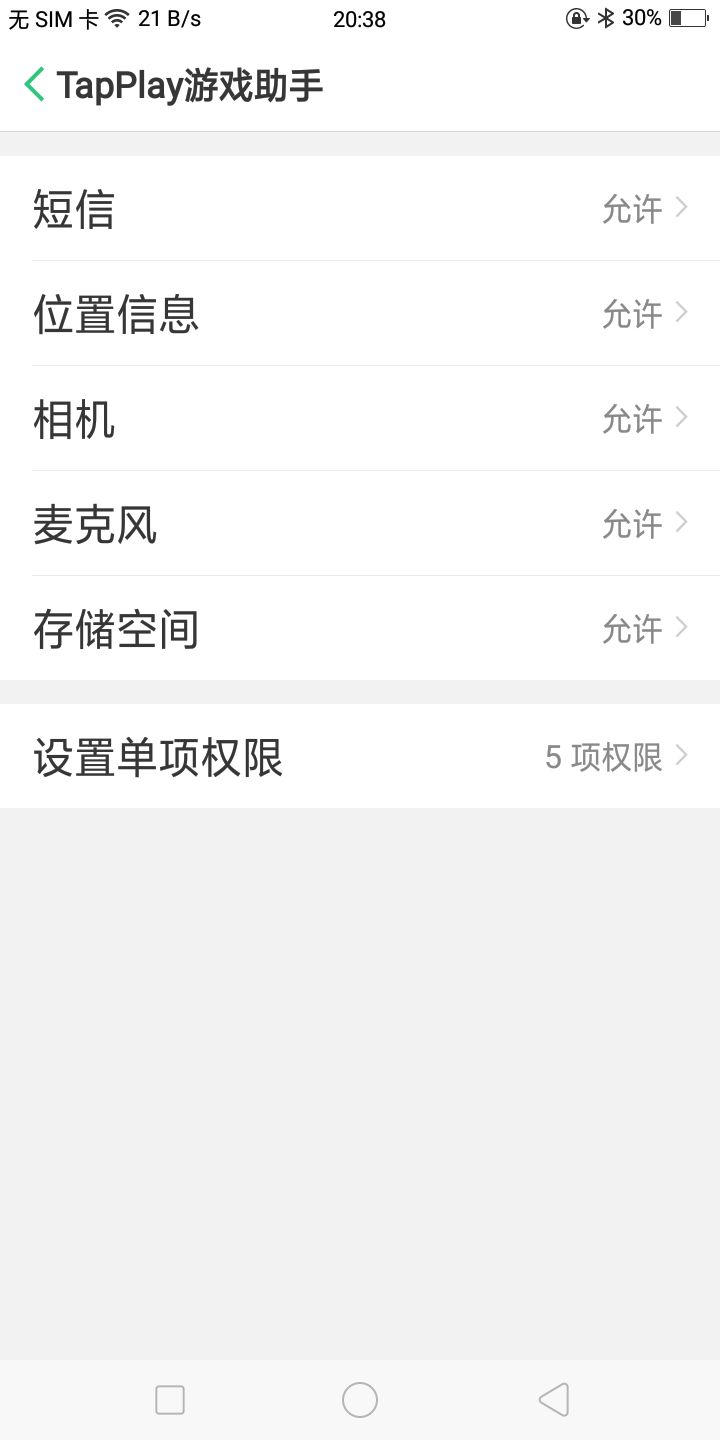Expand the 位置信息 permission row
Screen dimensions: 720x1440
click(x=360, y=314)
